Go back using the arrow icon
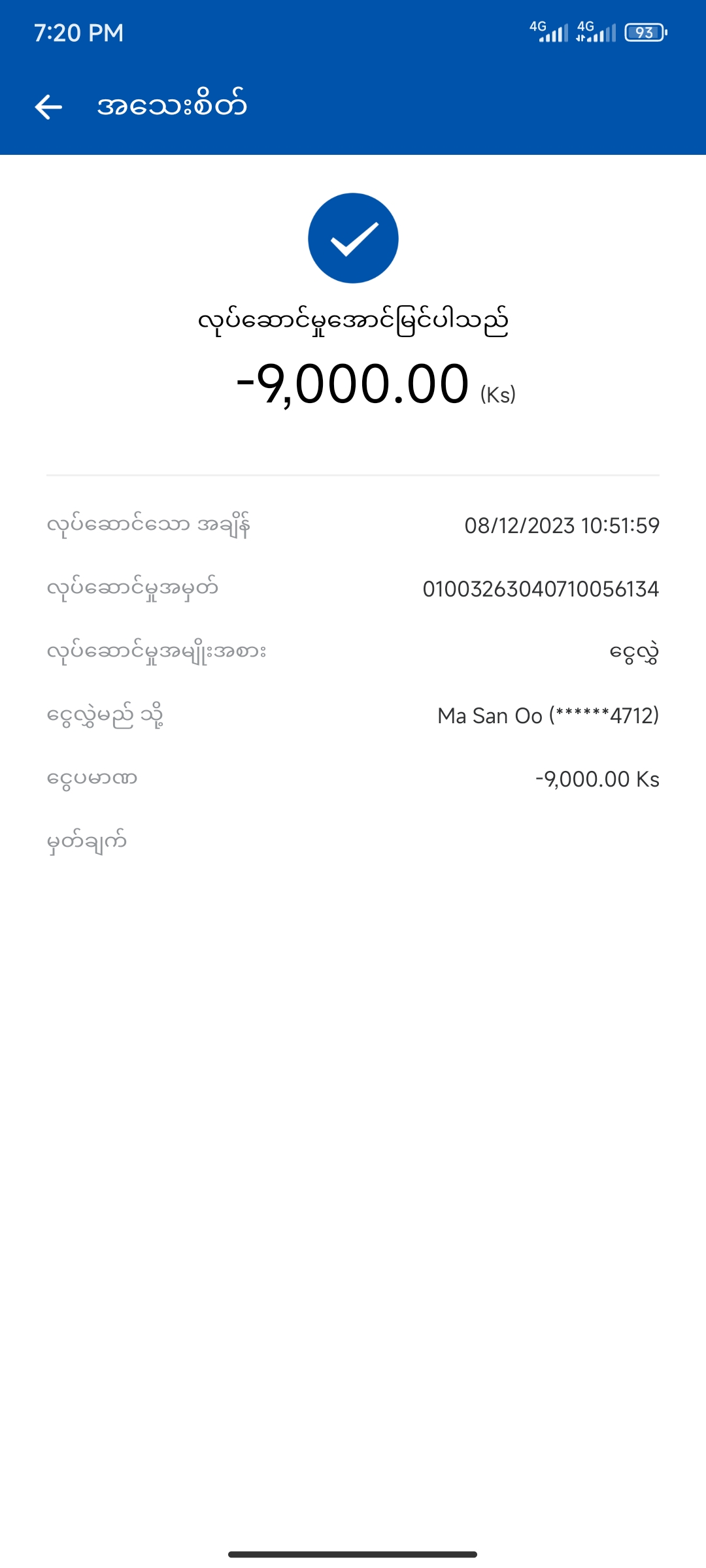 click(x=48, y=106)
